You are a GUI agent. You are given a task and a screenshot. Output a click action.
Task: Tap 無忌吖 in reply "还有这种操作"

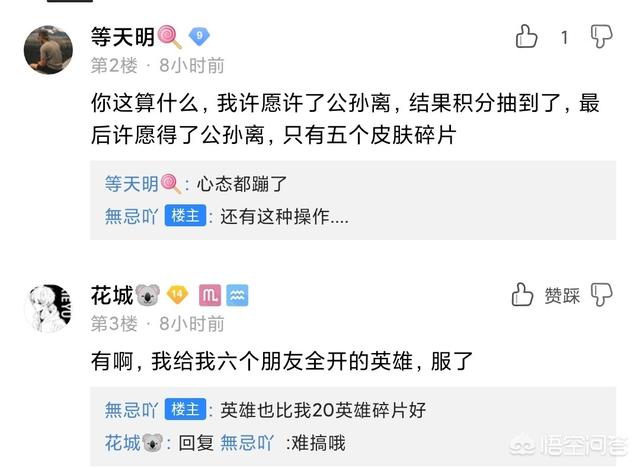tap(131, 216)
